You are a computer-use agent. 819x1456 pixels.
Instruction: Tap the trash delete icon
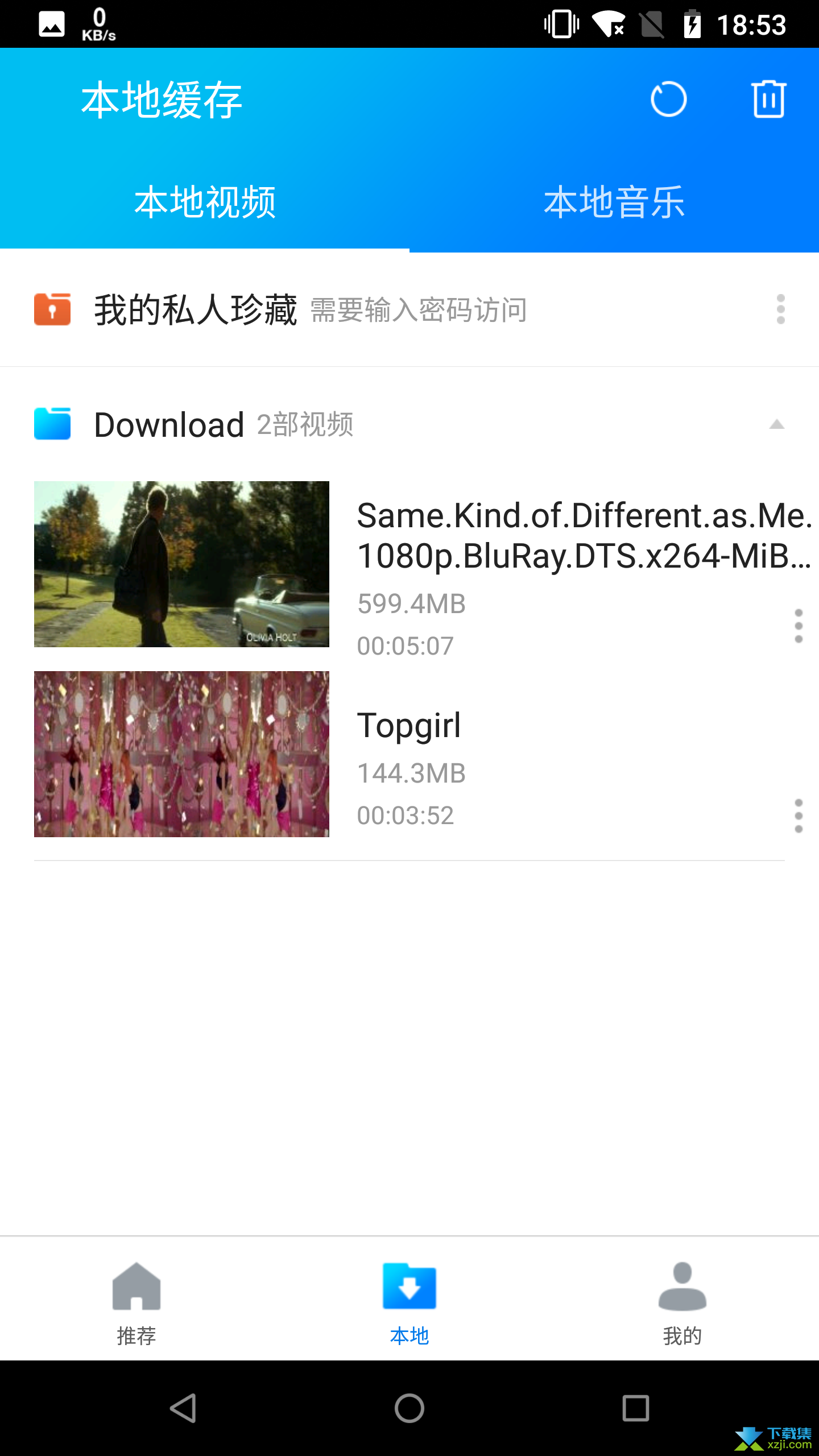point(769,100)
